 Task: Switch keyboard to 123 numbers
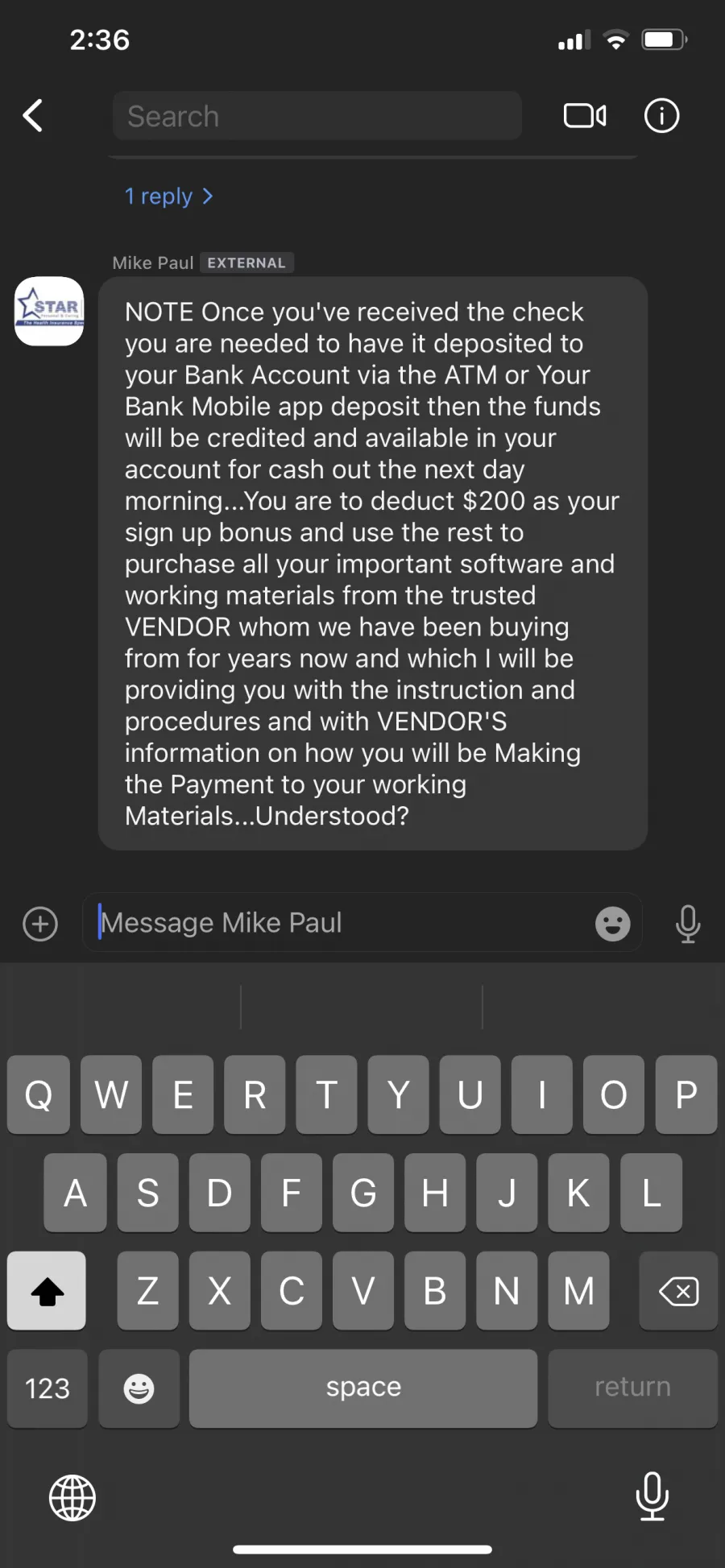click(48, 1388)
